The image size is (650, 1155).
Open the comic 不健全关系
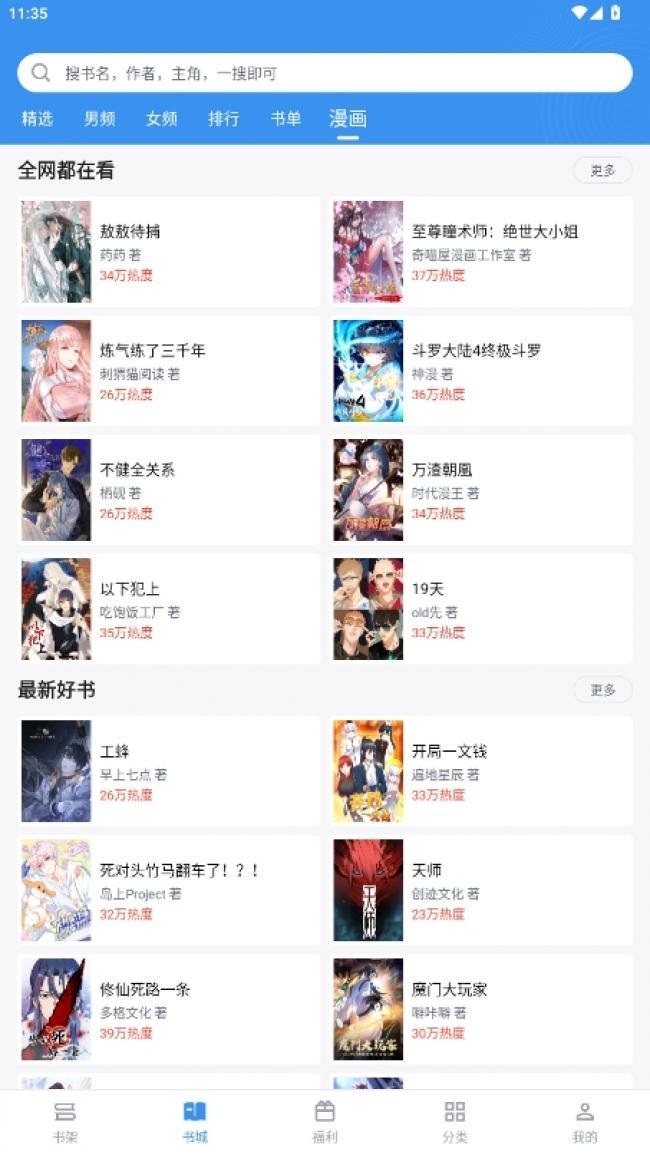[x=169, y=490]
